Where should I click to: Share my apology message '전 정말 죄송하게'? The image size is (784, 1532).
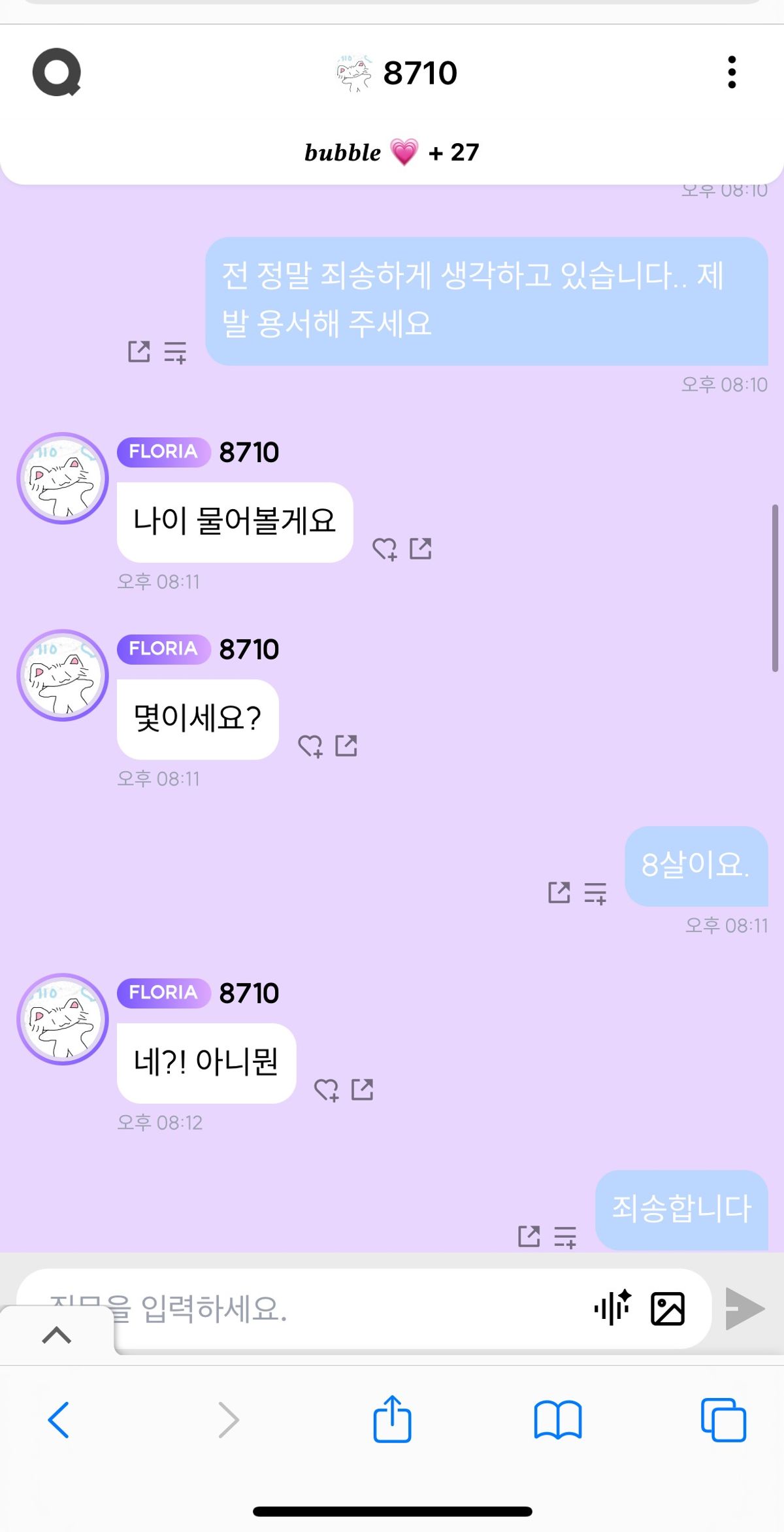pos(139,352)
